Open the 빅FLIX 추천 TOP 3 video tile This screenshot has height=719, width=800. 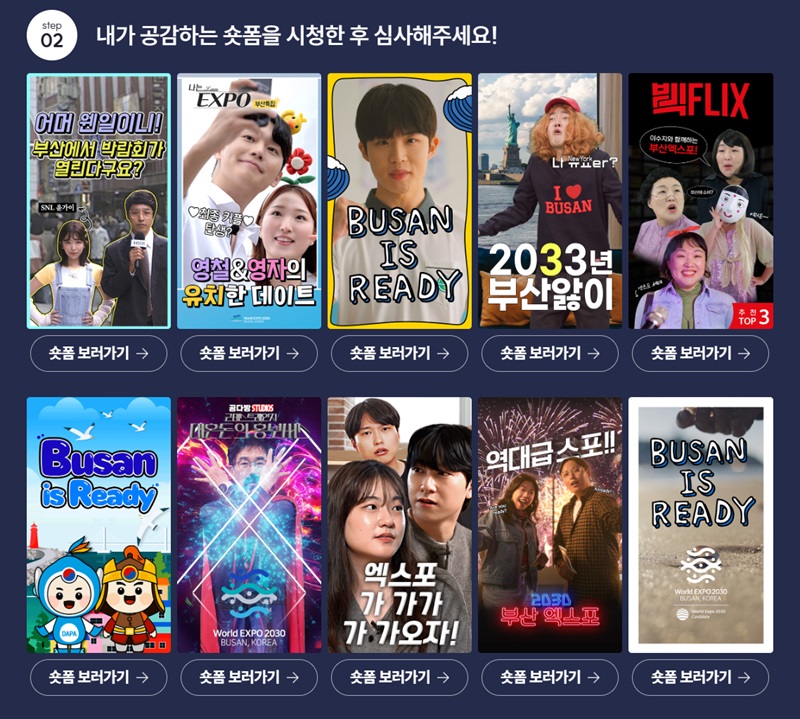coord(700,200)
